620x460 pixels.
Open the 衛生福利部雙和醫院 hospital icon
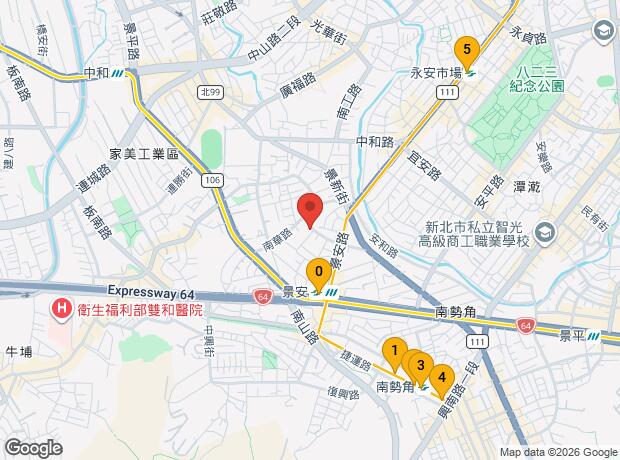coord(62,310)
